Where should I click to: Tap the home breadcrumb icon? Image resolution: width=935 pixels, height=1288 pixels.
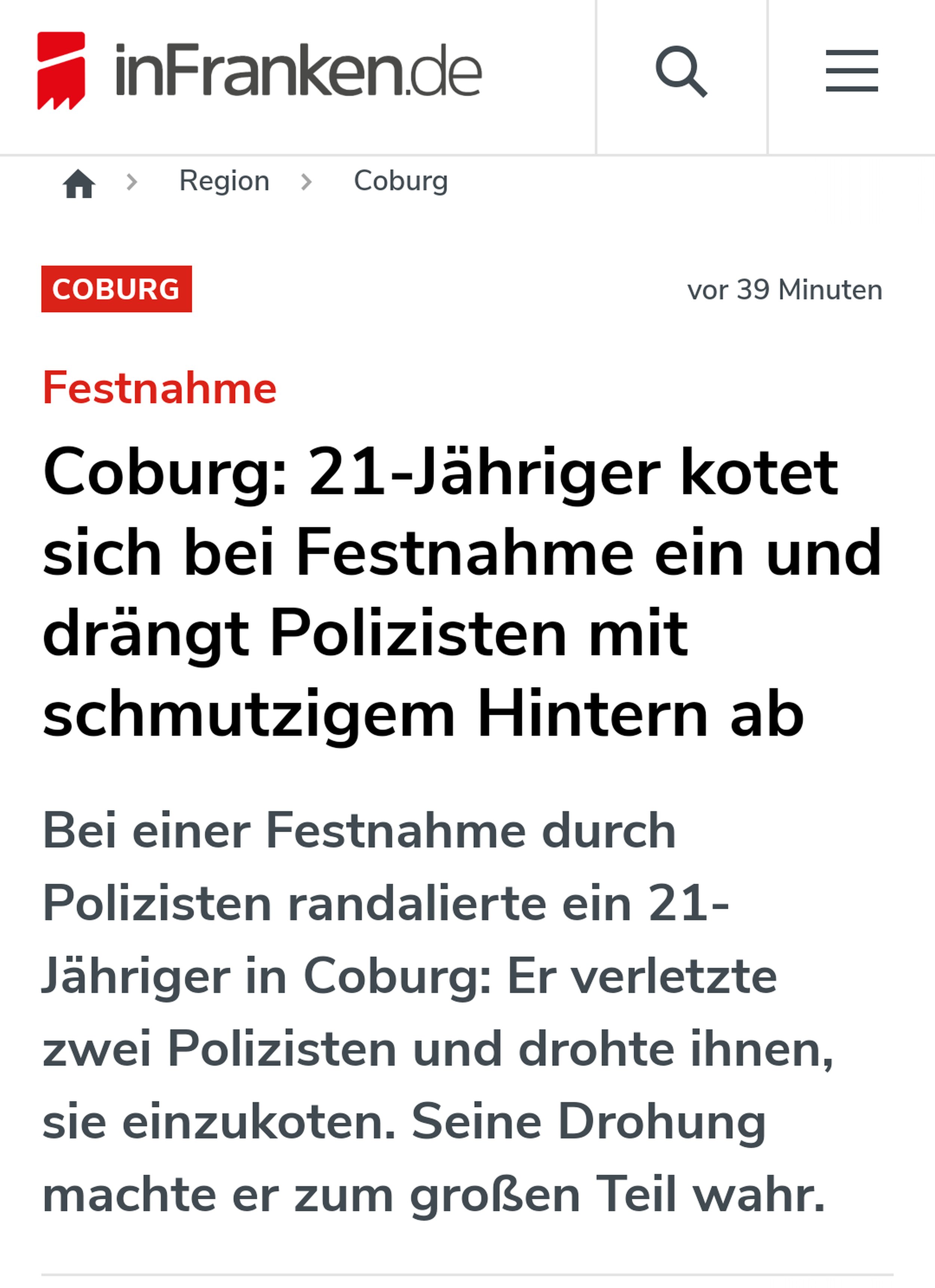point(79,183)
